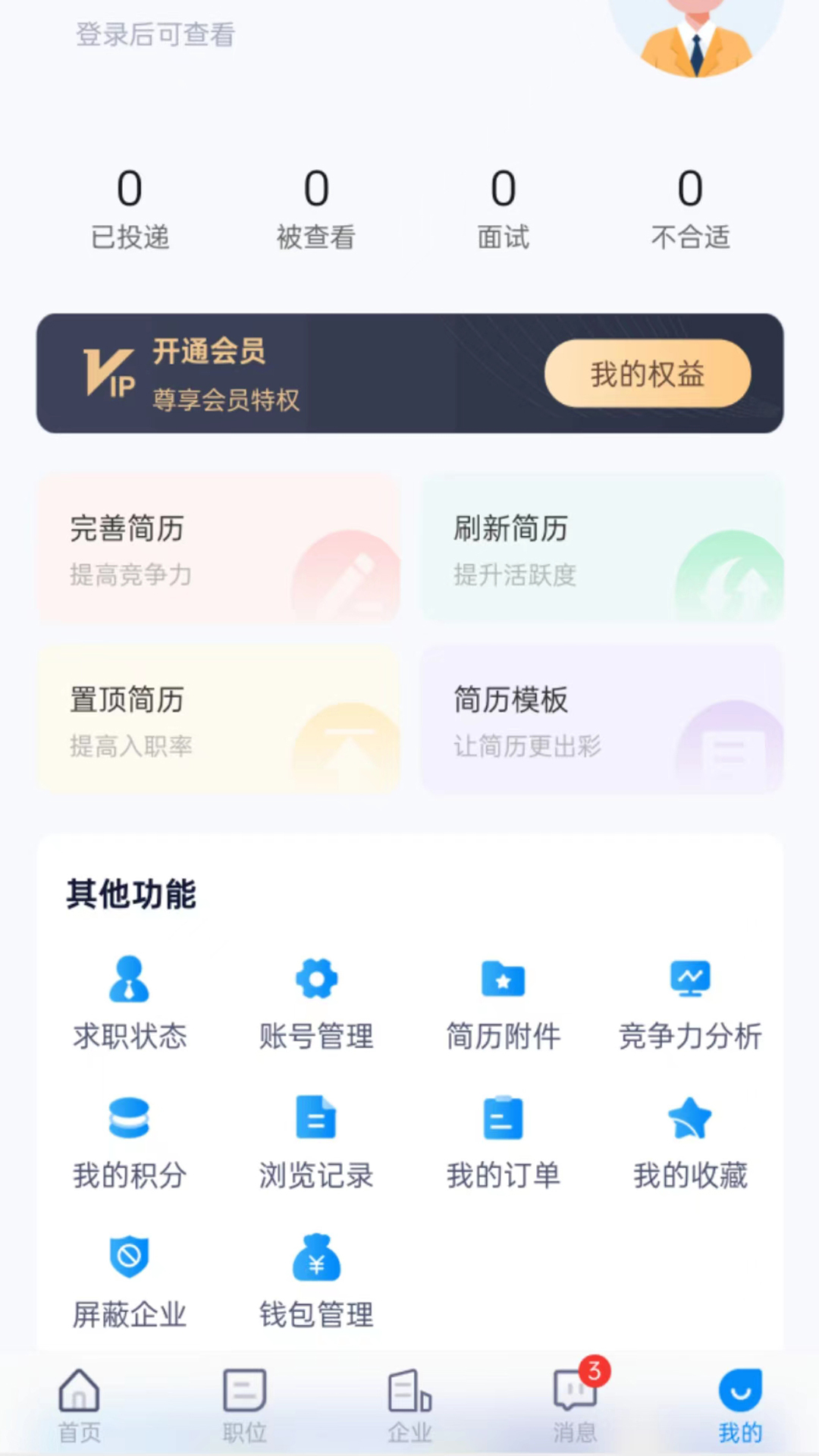View 浏览记录 browsing history icon
The image size is (819, 1456).
(x=315, y=1116)
